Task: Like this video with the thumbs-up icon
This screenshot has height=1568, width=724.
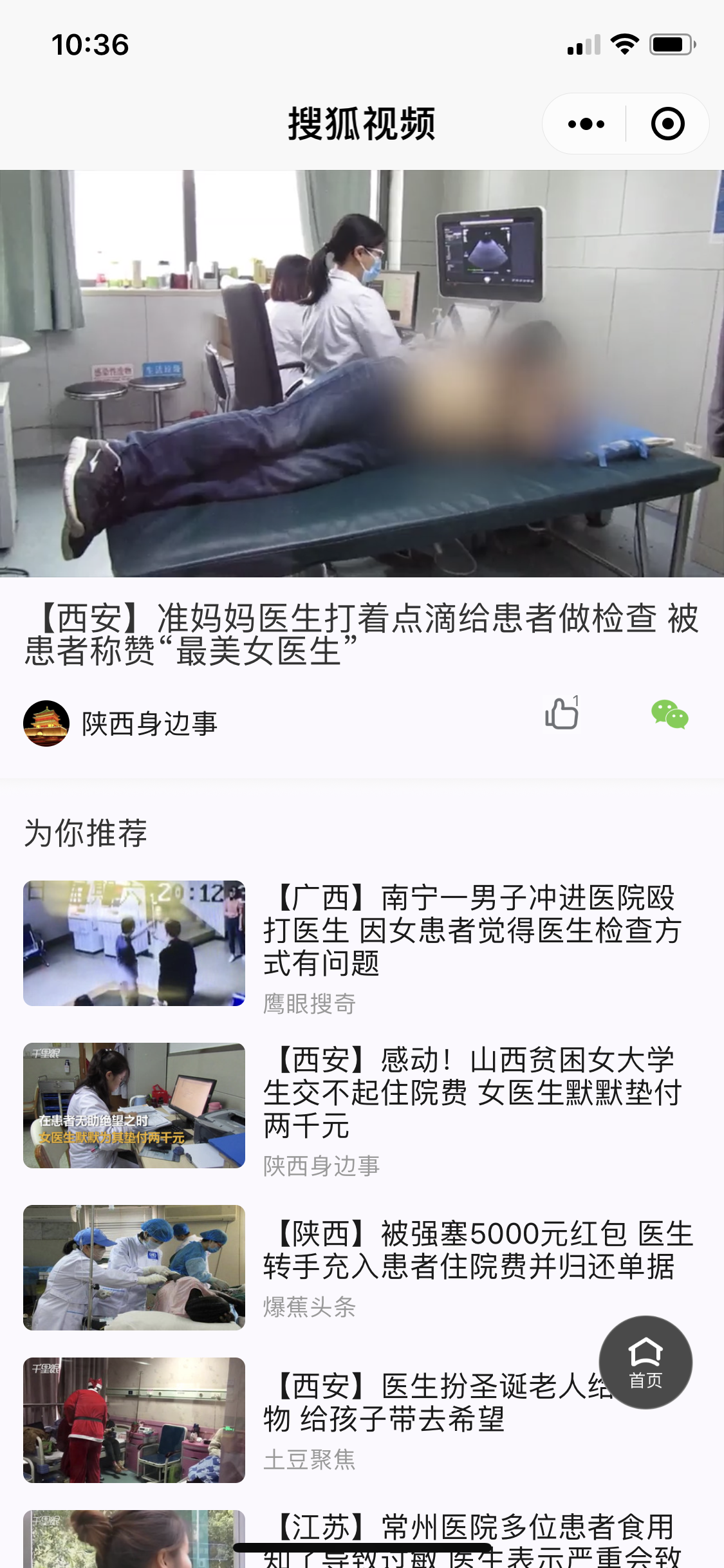Action: [562, 714]
